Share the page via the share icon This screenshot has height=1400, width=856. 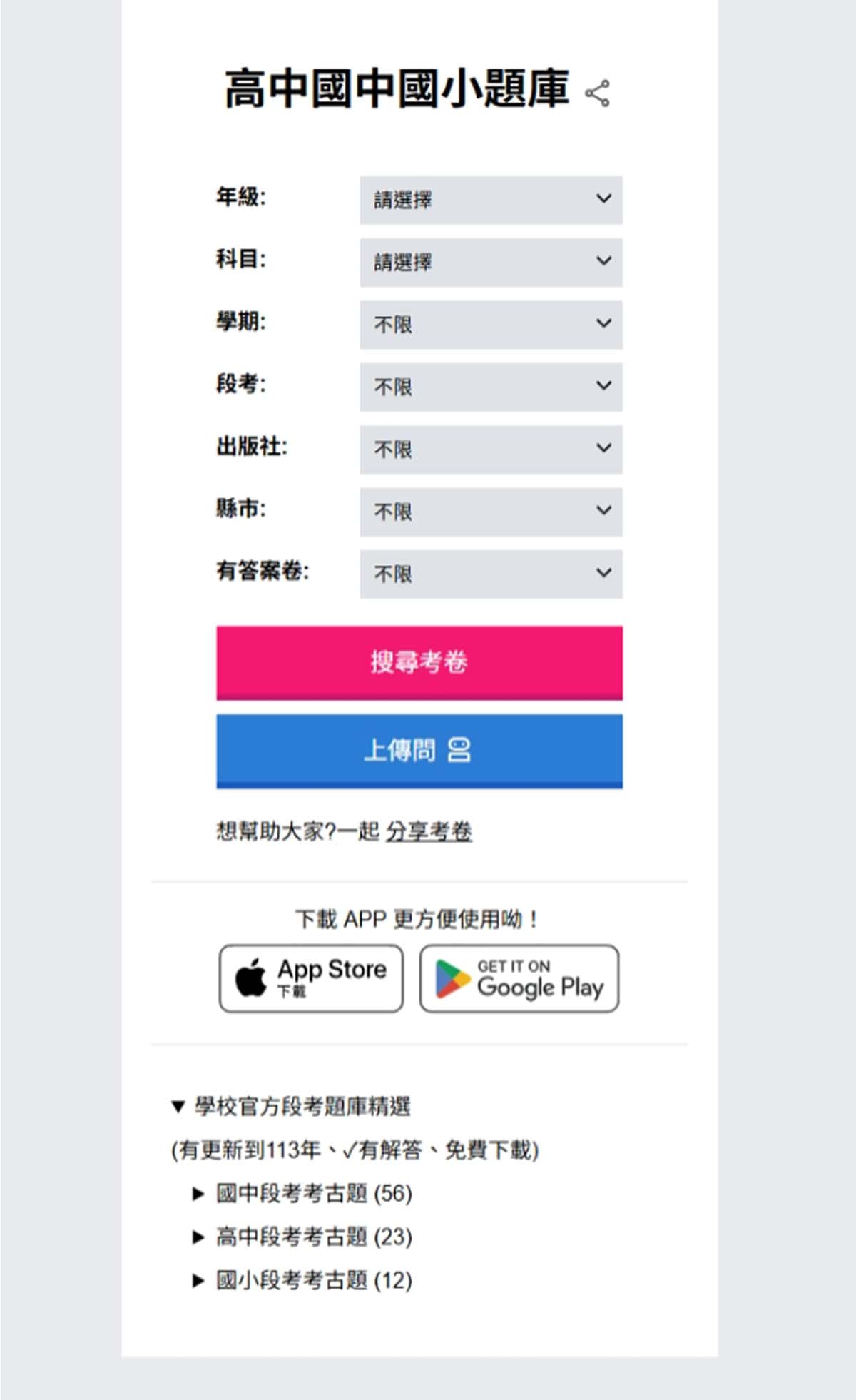(596, 93)
